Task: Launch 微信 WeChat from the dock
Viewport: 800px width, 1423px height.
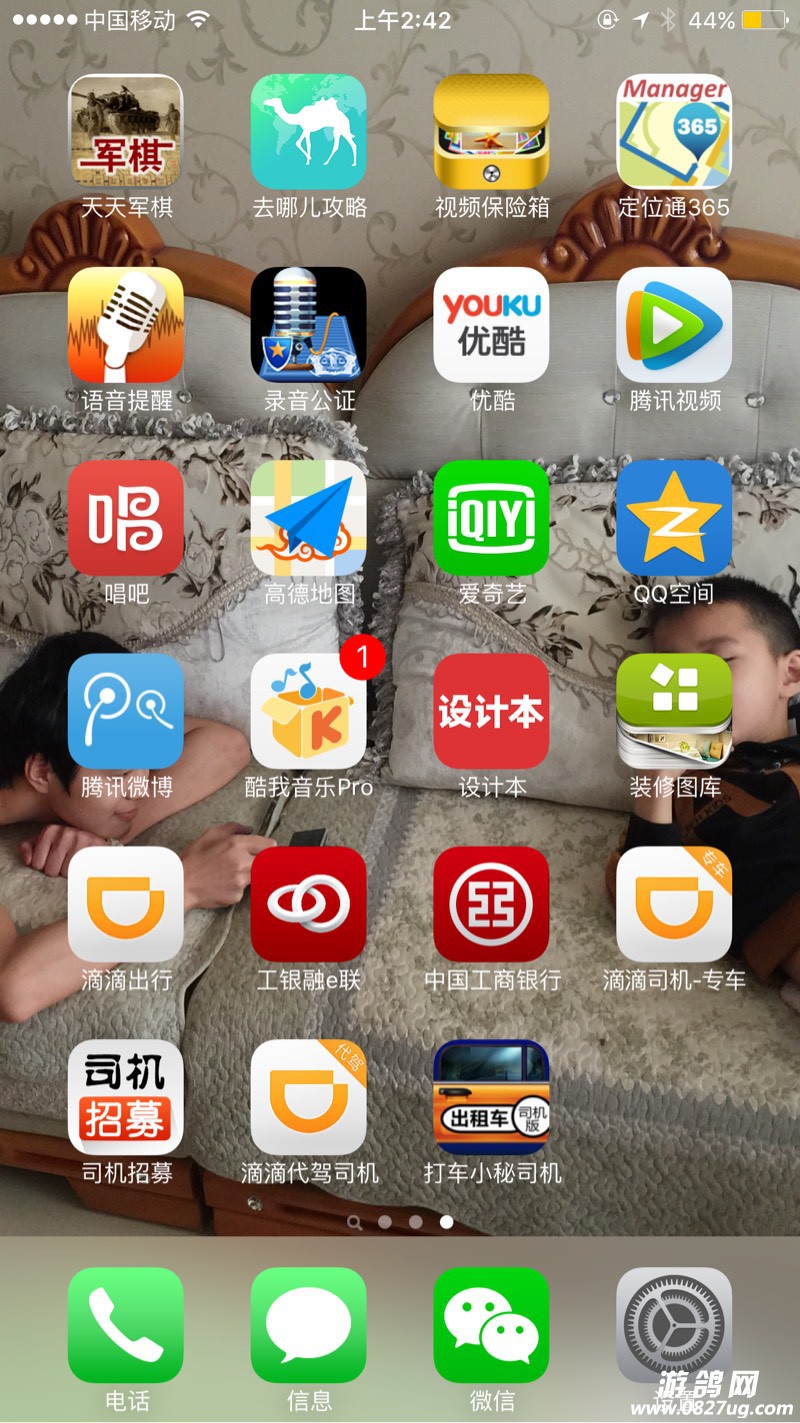Action: tap(491, 1325)
